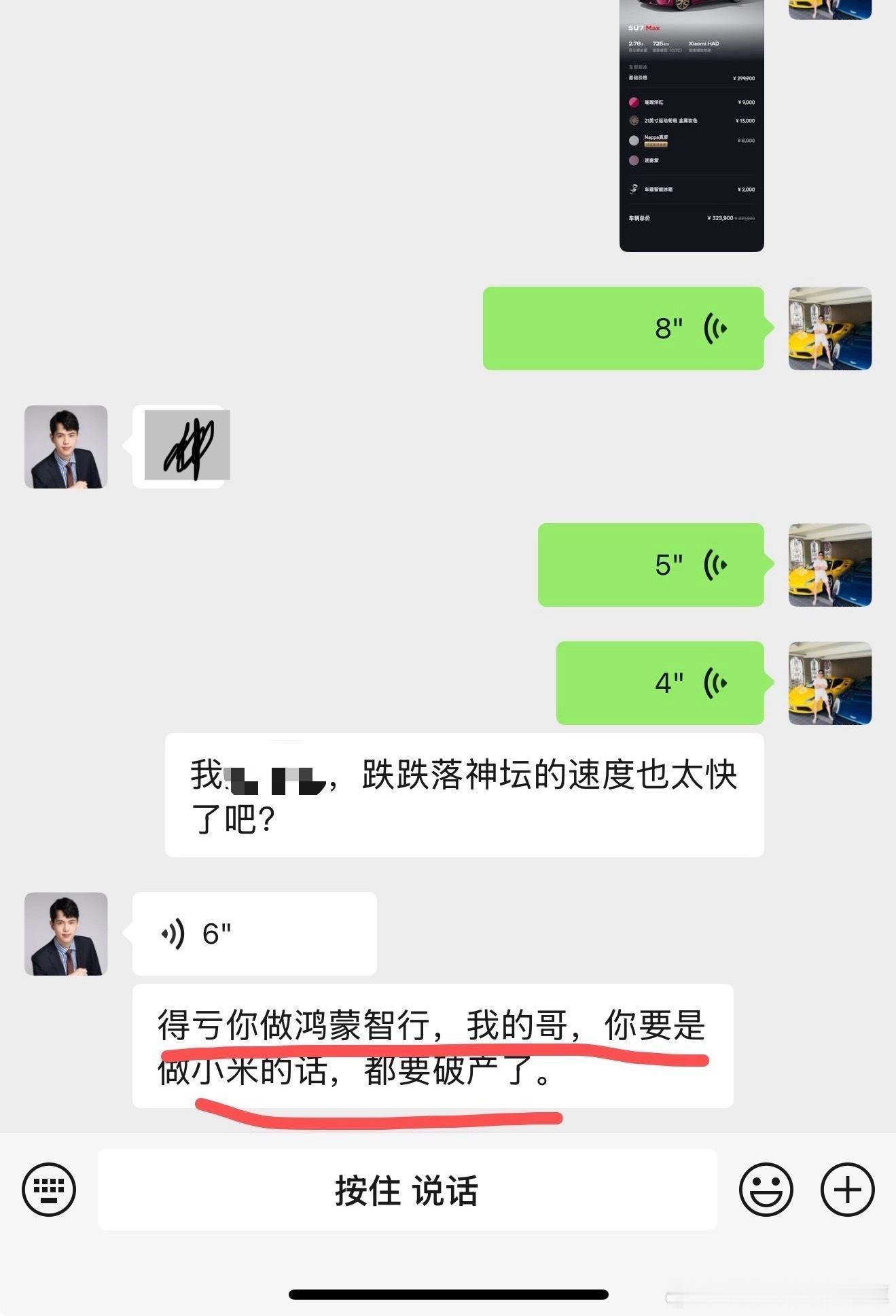Open the SU7 Max configuration card

pyautogui.click(x=690, y=126)
